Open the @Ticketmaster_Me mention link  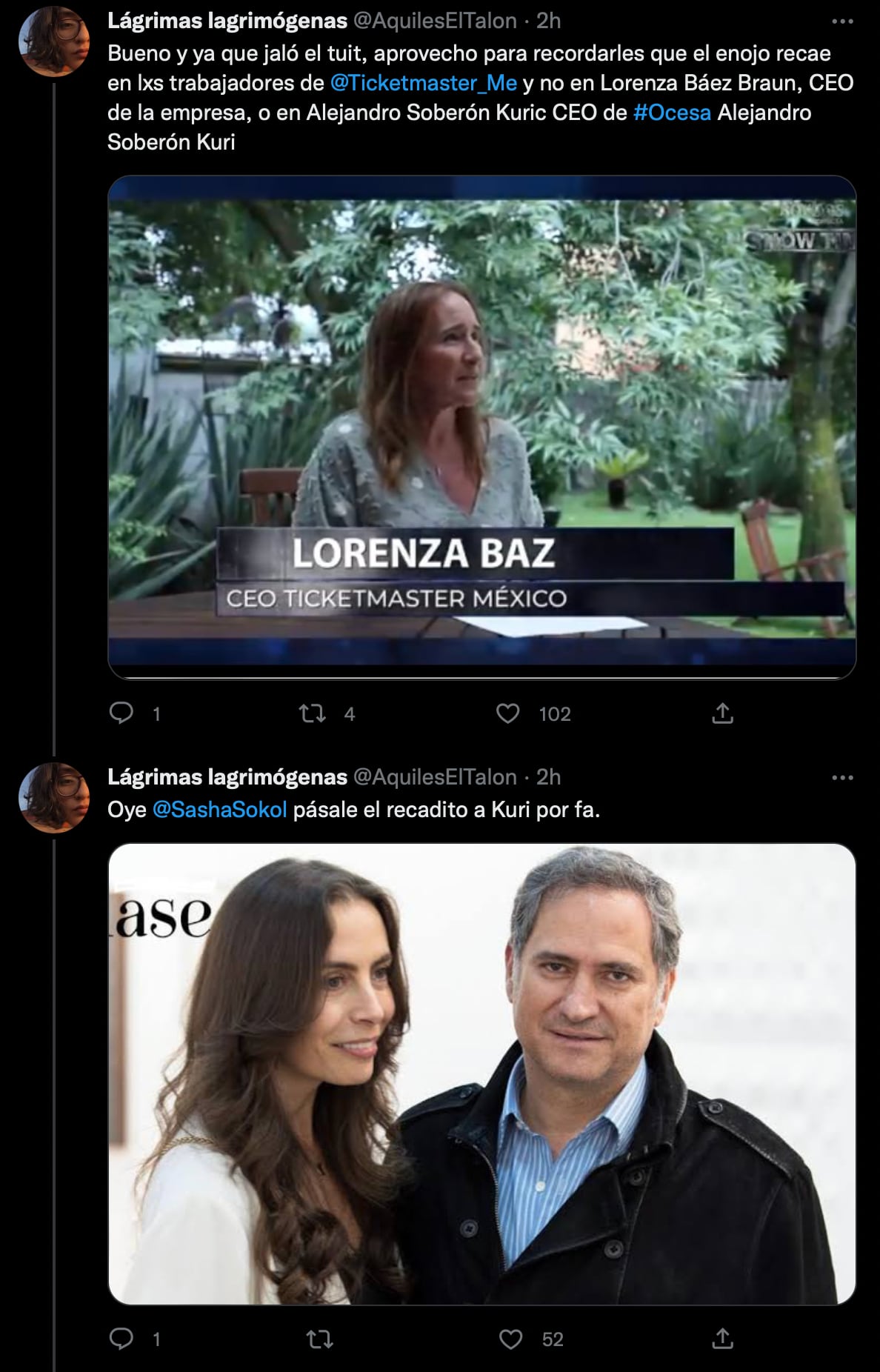click(423, 83)
